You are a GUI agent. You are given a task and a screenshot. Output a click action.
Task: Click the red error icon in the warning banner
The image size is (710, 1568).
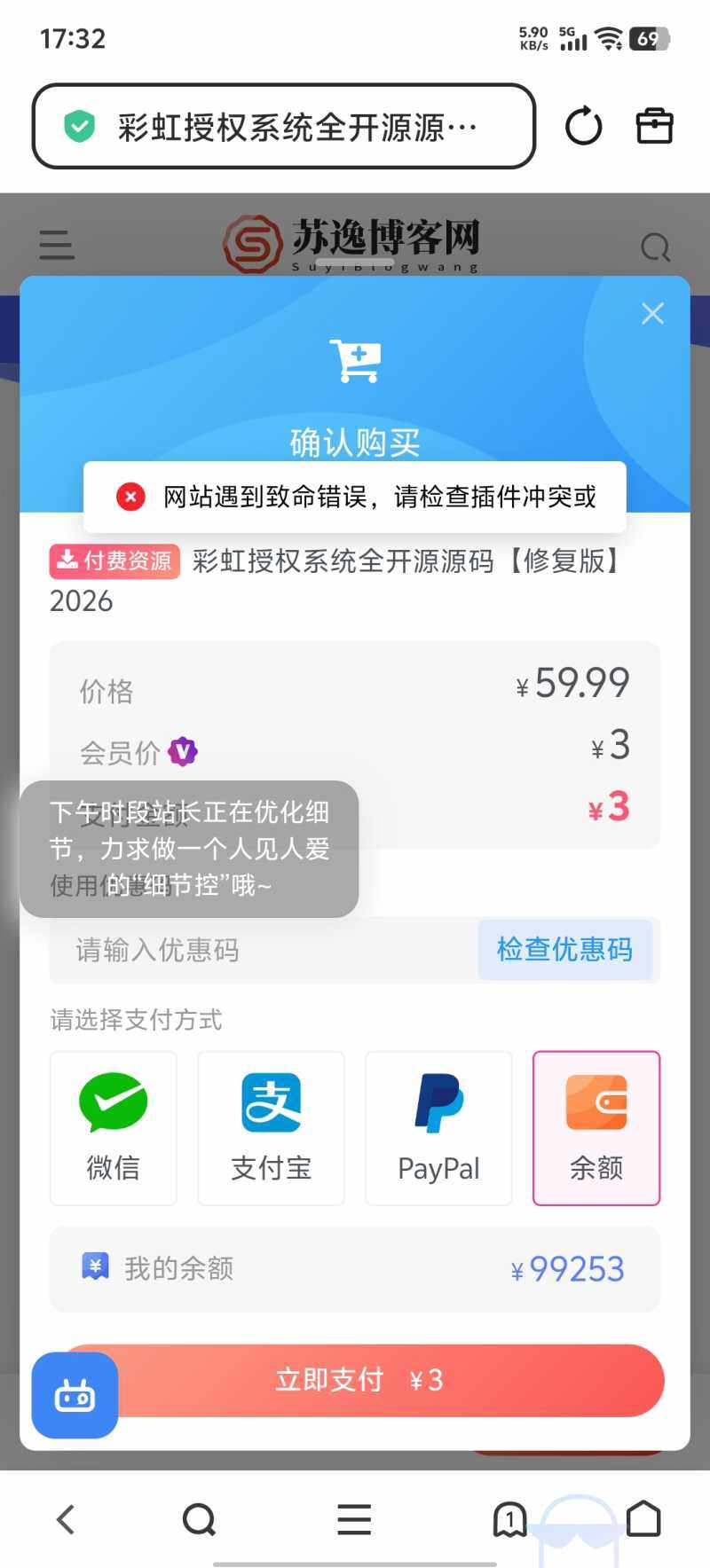pos(130,497)
